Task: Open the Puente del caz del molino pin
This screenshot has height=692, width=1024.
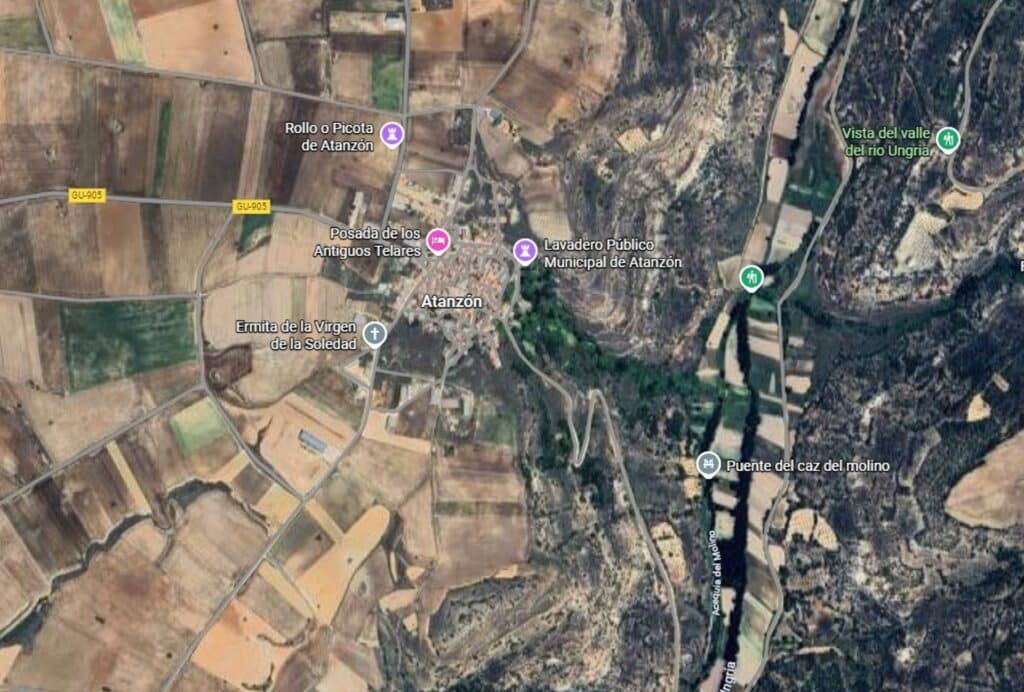Action: click(x=708, y=464)
